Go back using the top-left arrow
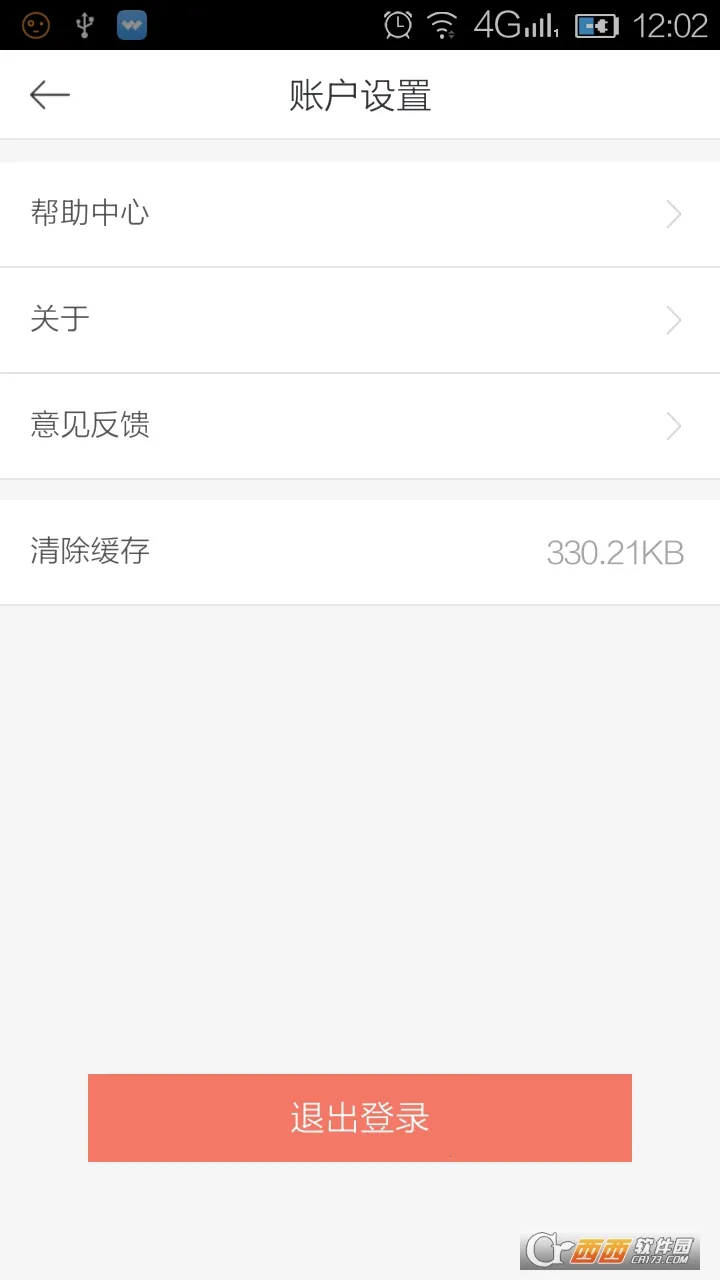Screen dimensions: 720x1280 [50, 95]
